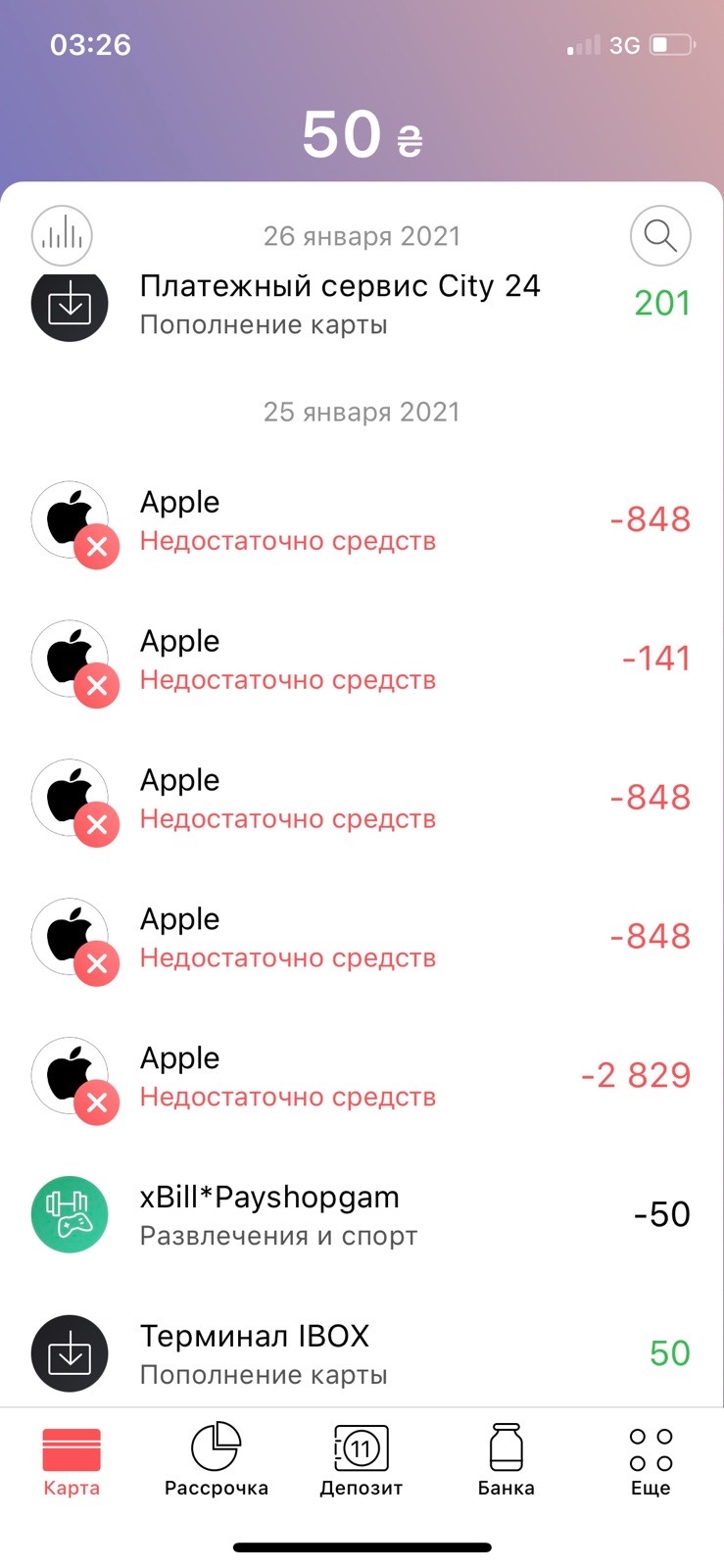Screen dimensions: 724x1568
Task: Open the transaction search magnifier
Action: (659, 235)
